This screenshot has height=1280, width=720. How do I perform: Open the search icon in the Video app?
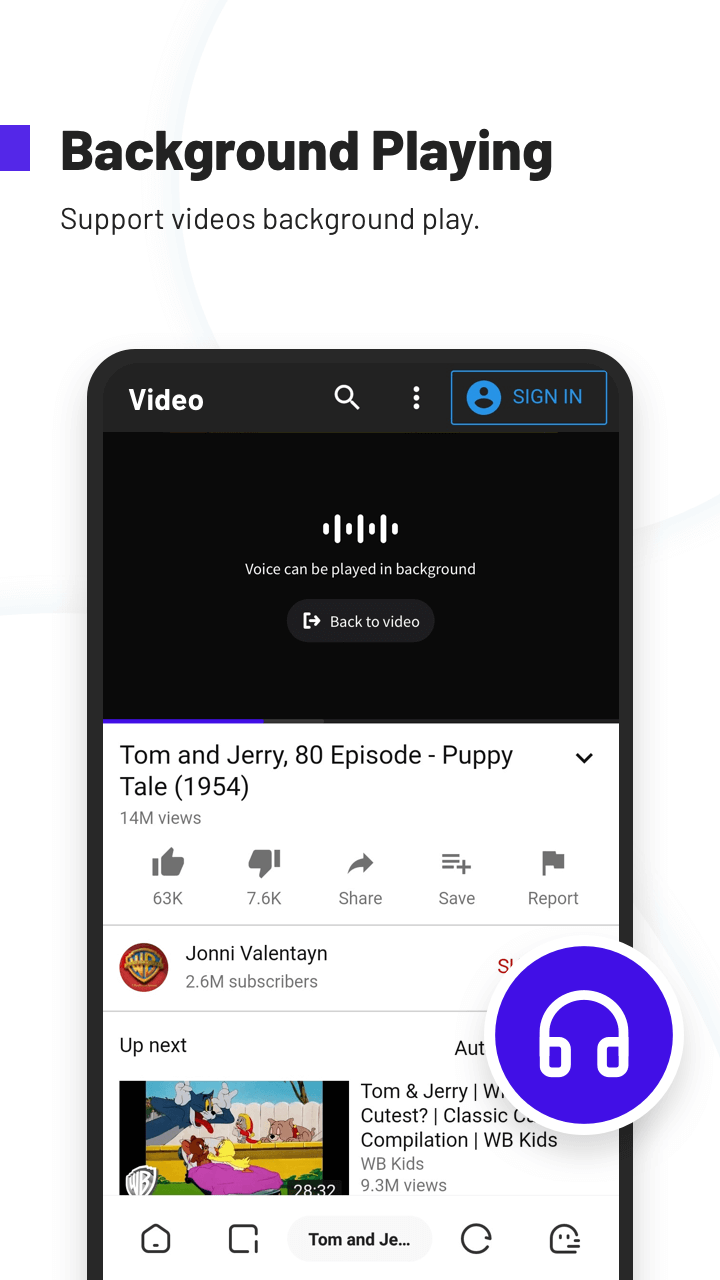pyautogui.click(x=346, y=397)
